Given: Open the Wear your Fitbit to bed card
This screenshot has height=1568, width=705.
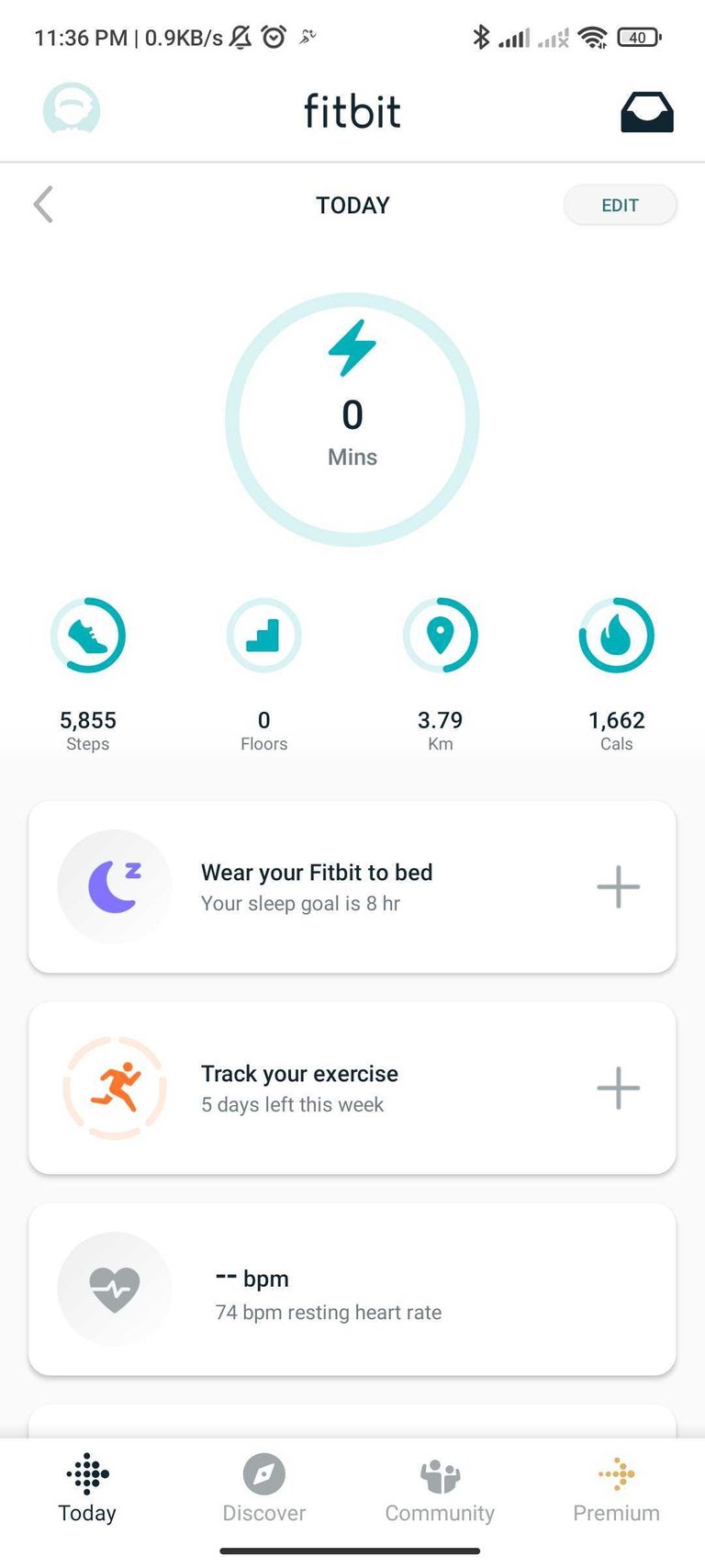Looking at the screenshot, I should point(352,887).
